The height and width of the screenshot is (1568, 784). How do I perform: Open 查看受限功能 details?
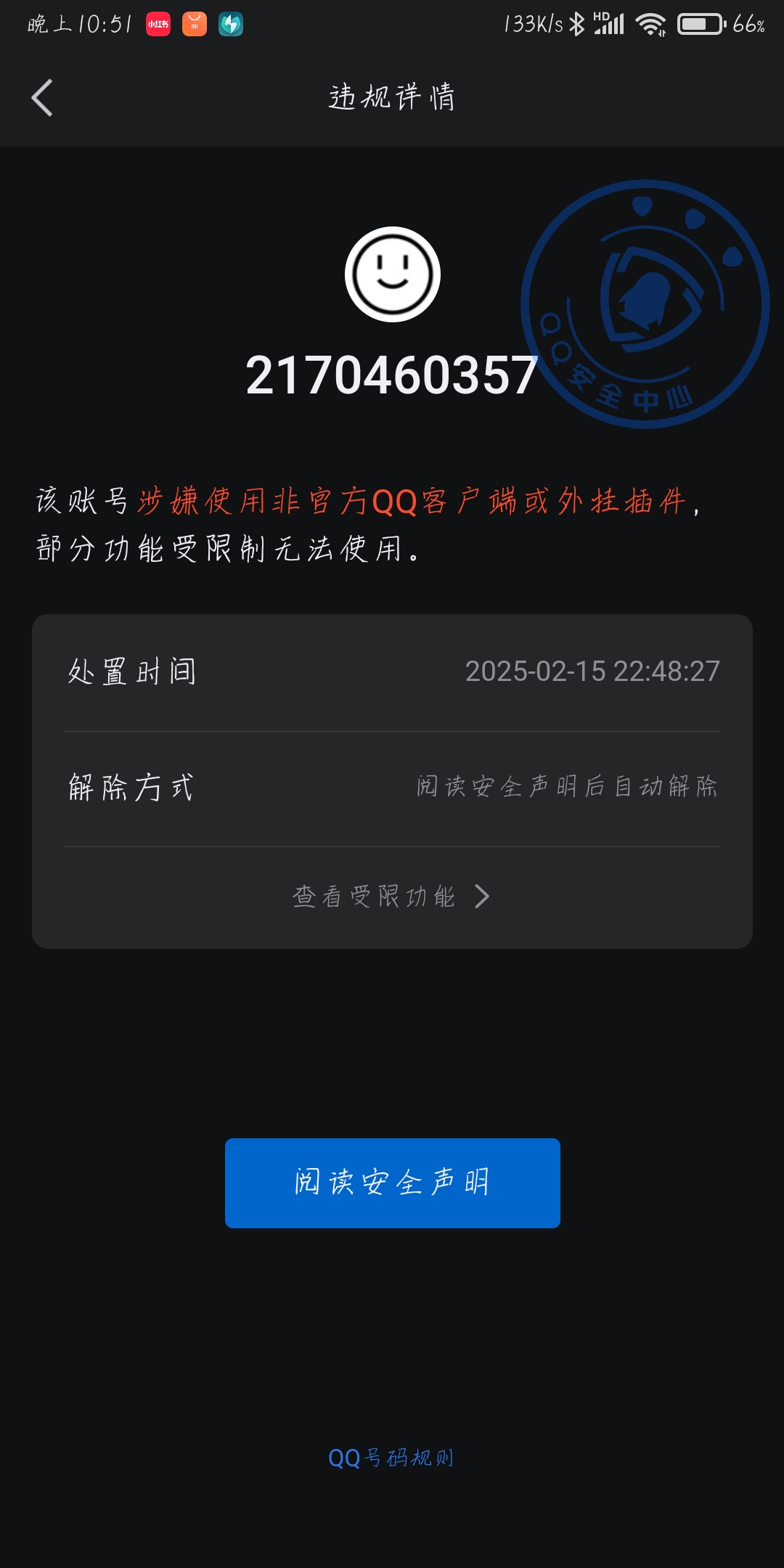pyautogui.click(x=391, y=897)
